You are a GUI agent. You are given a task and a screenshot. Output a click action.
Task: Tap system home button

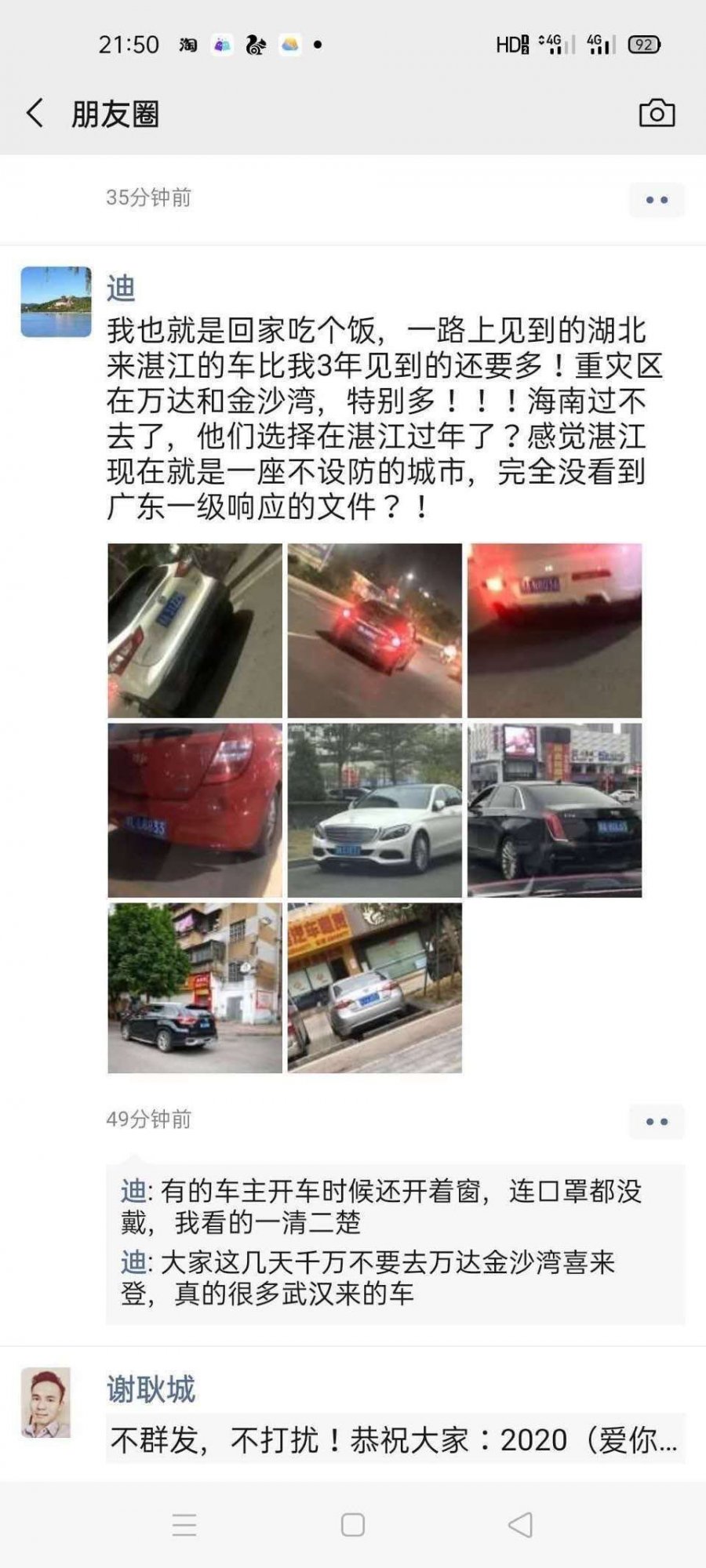click(353, 1525)
